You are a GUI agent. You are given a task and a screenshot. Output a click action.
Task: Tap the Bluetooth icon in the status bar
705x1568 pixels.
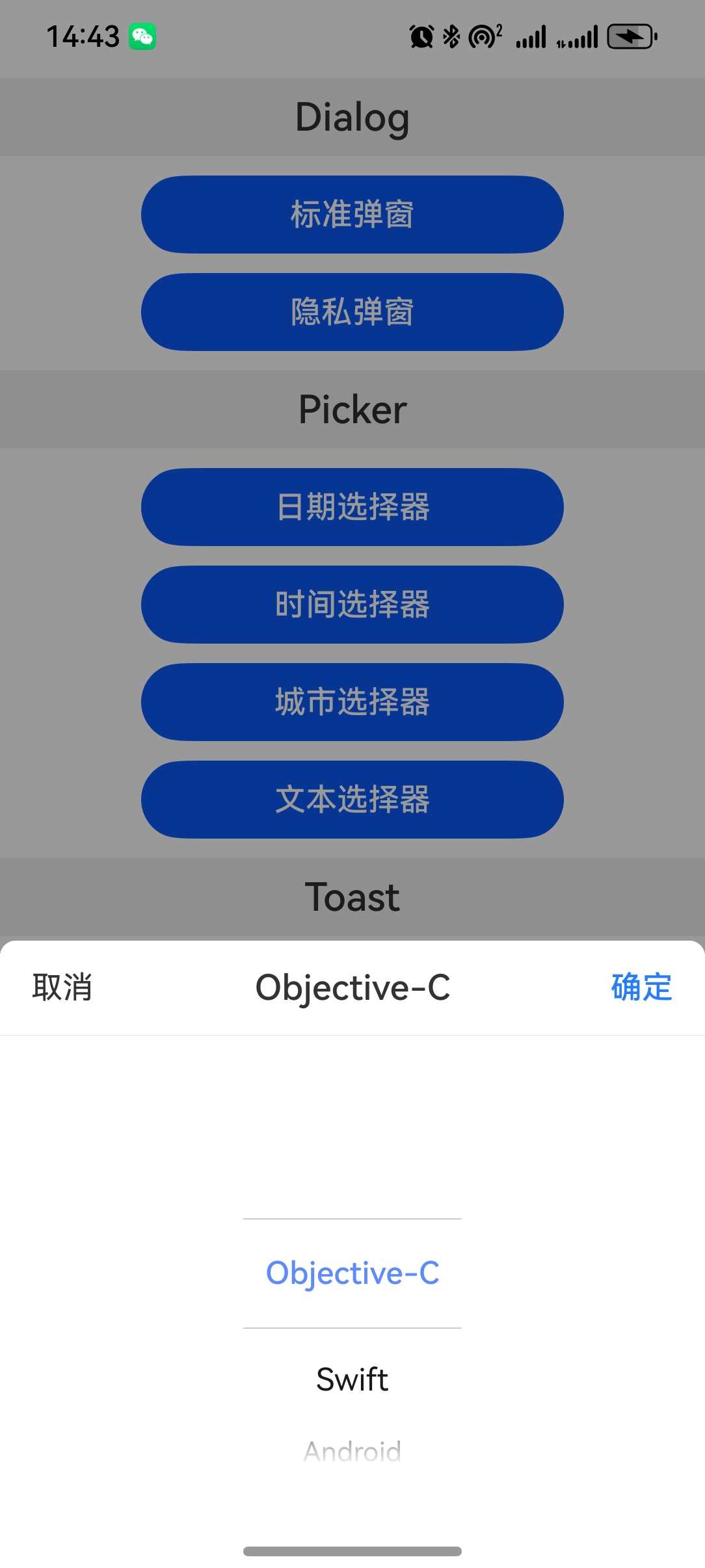[x=450, y=36]
